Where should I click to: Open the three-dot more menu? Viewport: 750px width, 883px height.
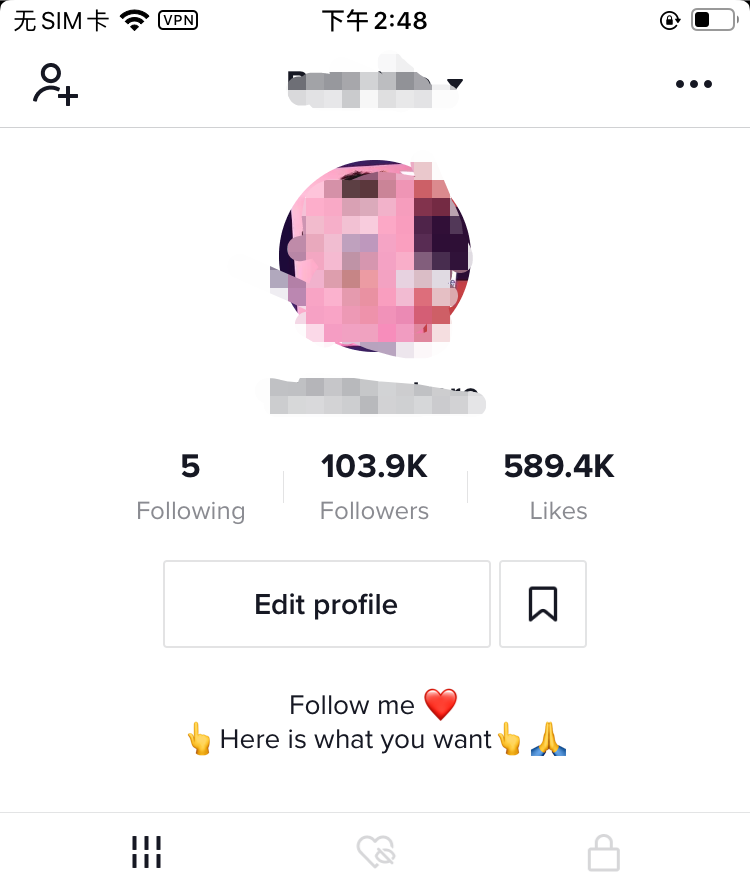pyautogui.click(x=693, y=84)
